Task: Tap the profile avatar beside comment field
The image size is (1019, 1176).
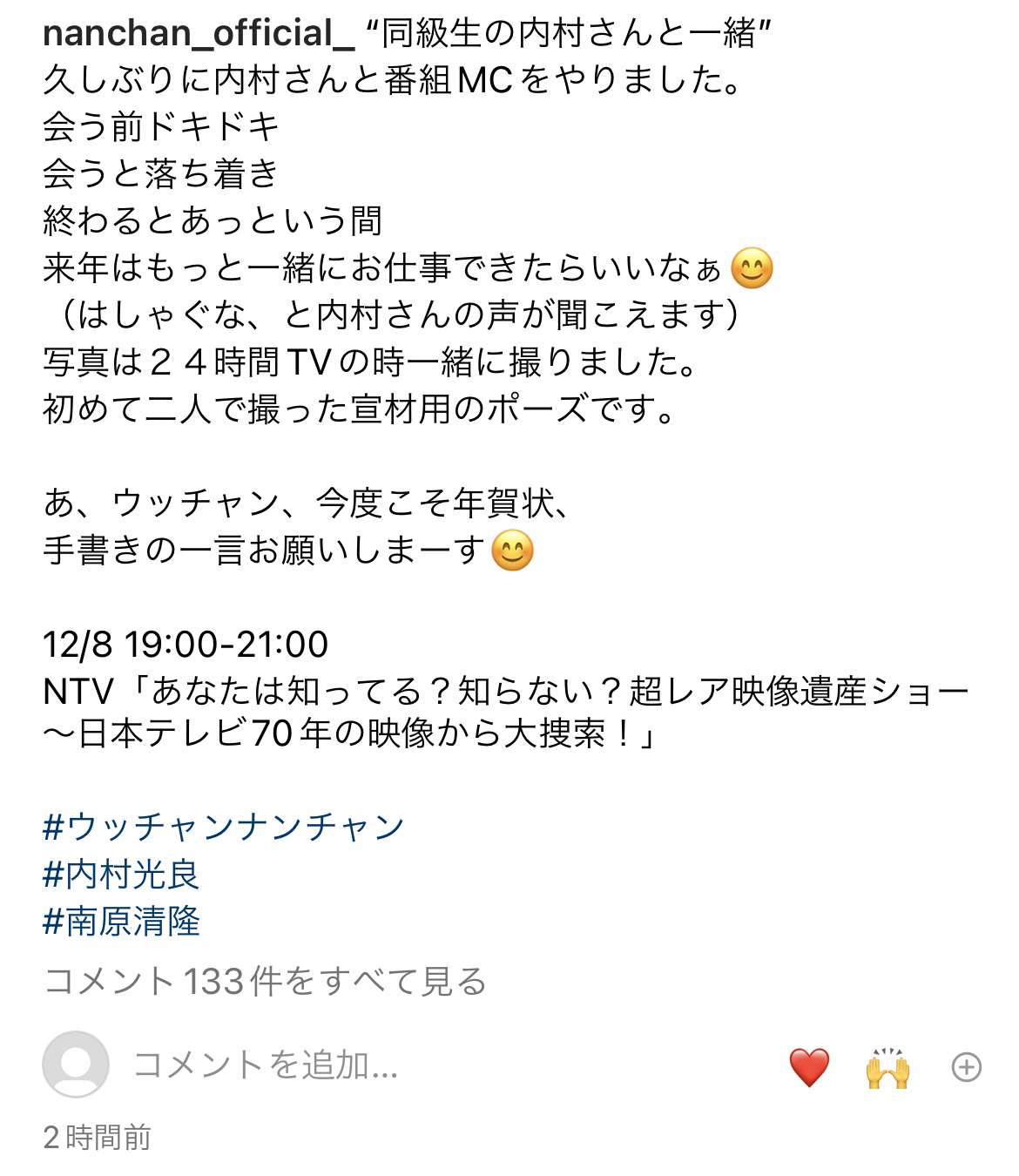Action: (76, 1064)
